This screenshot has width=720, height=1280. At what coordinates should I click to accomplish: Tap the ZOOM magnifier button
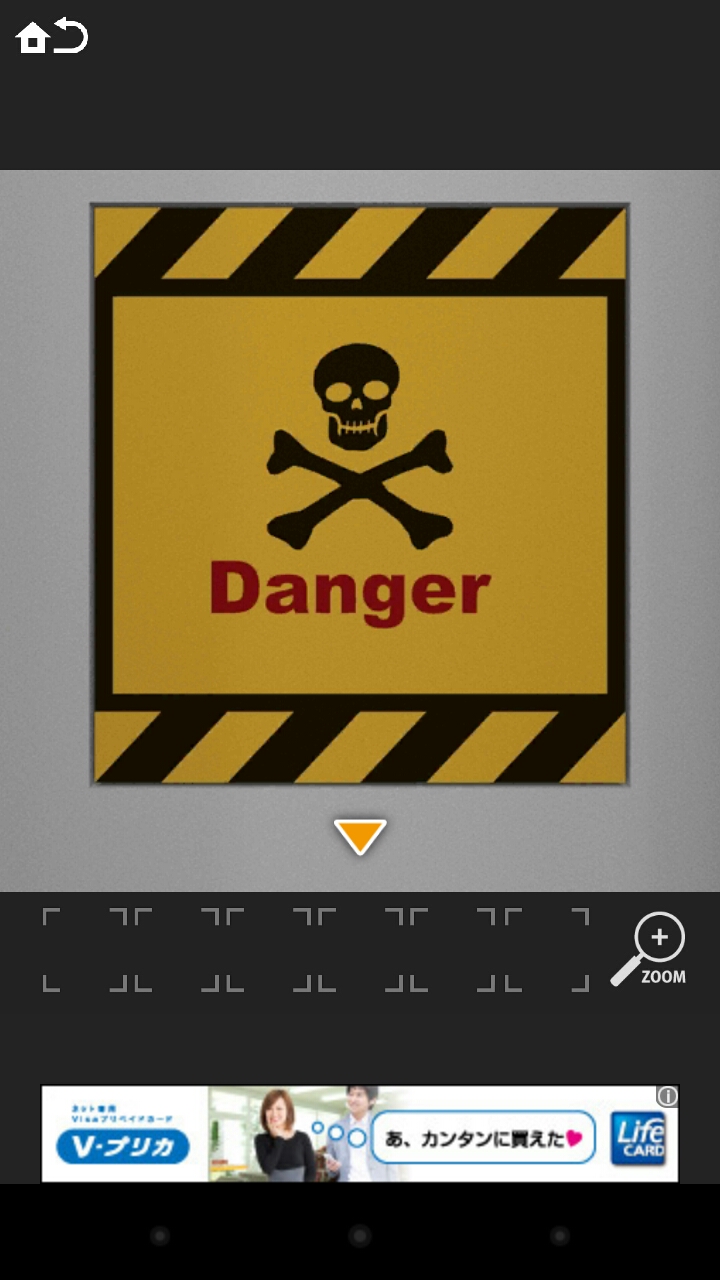tap(650, 949)
